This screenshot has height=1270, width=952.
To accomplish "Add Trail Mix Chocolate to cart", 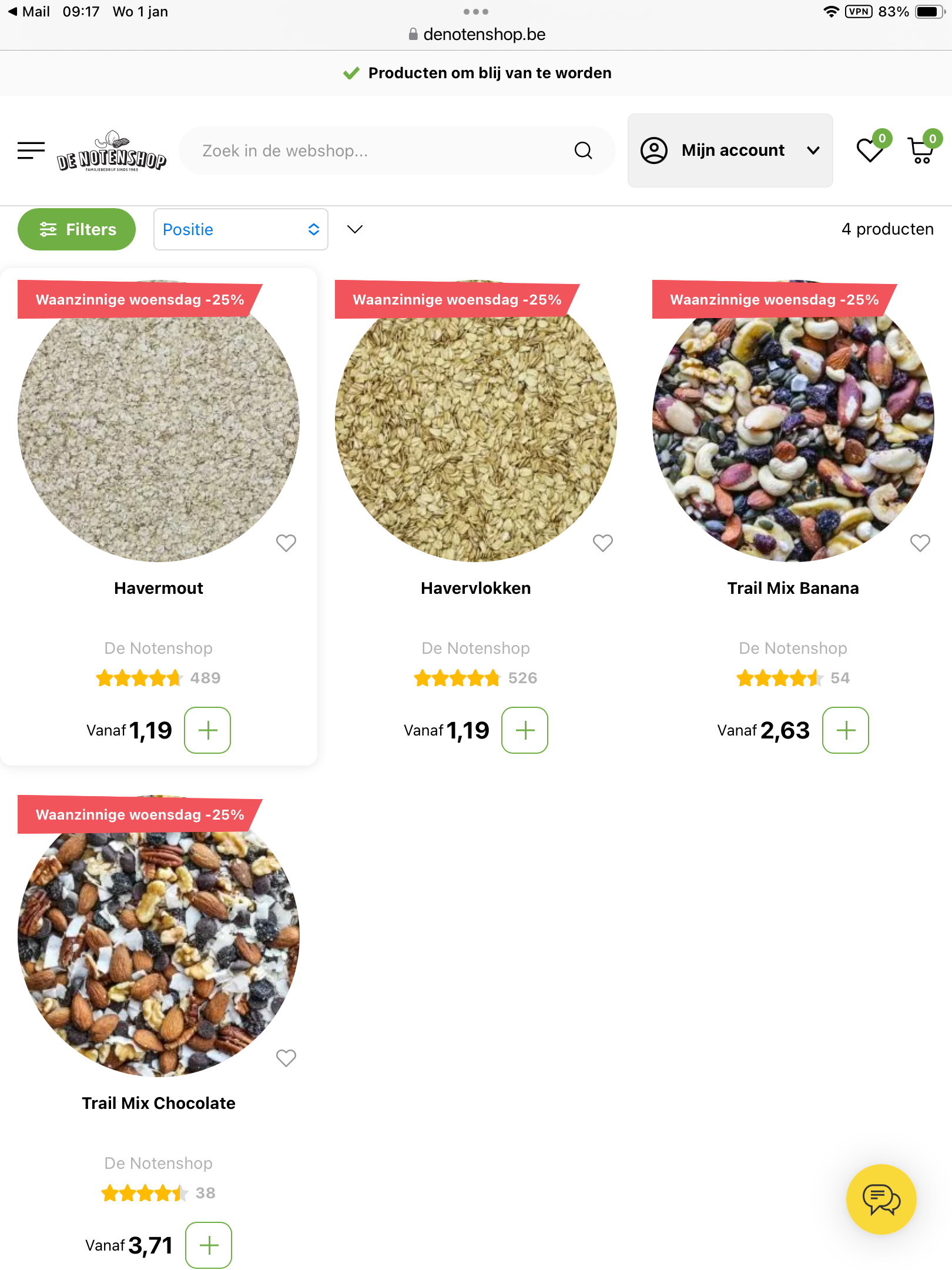I will (x=209, y=1245).
